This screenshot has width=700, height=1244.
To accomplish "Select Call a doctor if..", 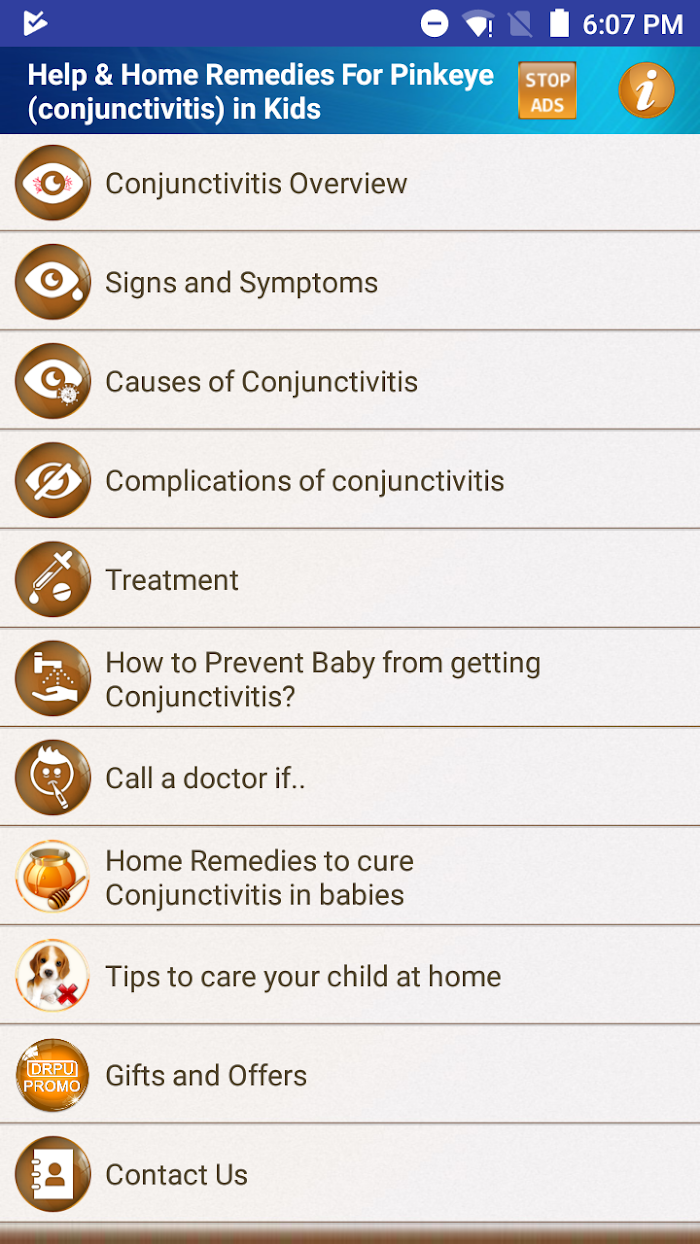I will [x=350, y=777].
